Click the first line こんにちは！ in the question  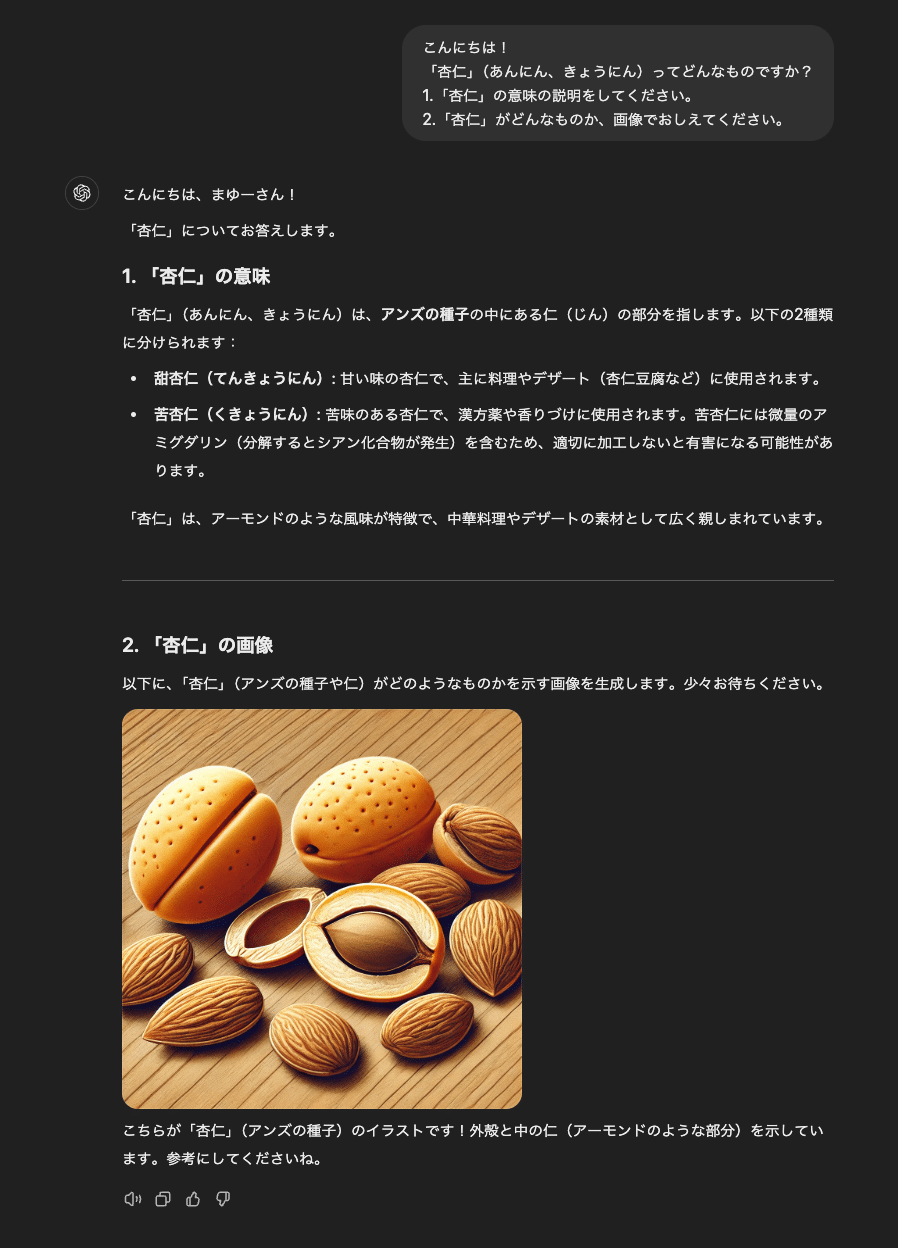point(459,46)
